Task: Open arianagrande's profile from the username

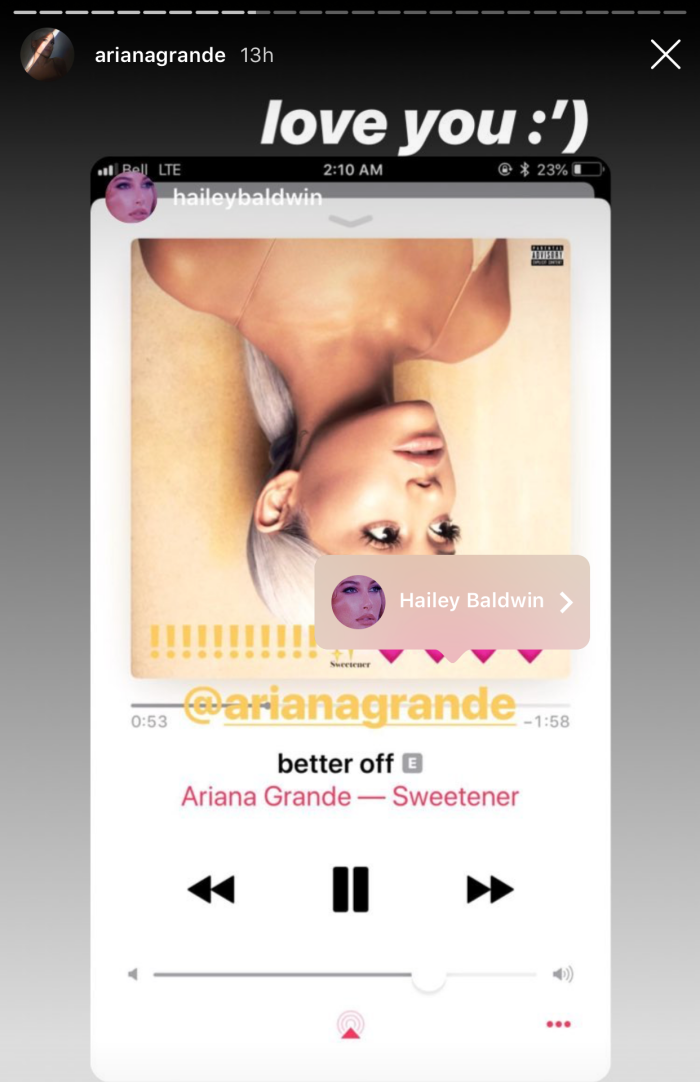Action: tap(160, 55)
